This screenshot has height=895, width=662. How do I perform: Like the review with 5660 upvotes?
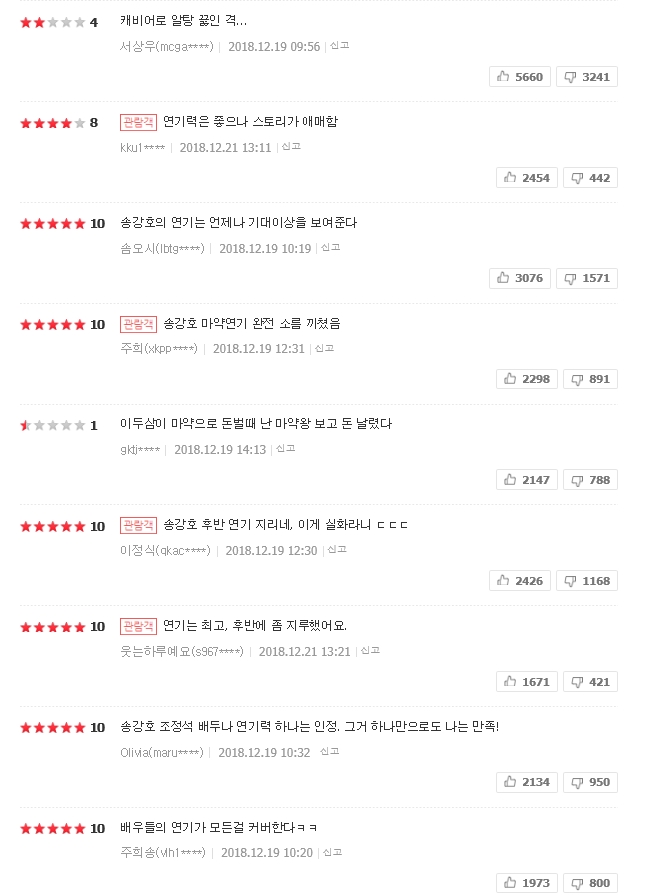point(519,77)
